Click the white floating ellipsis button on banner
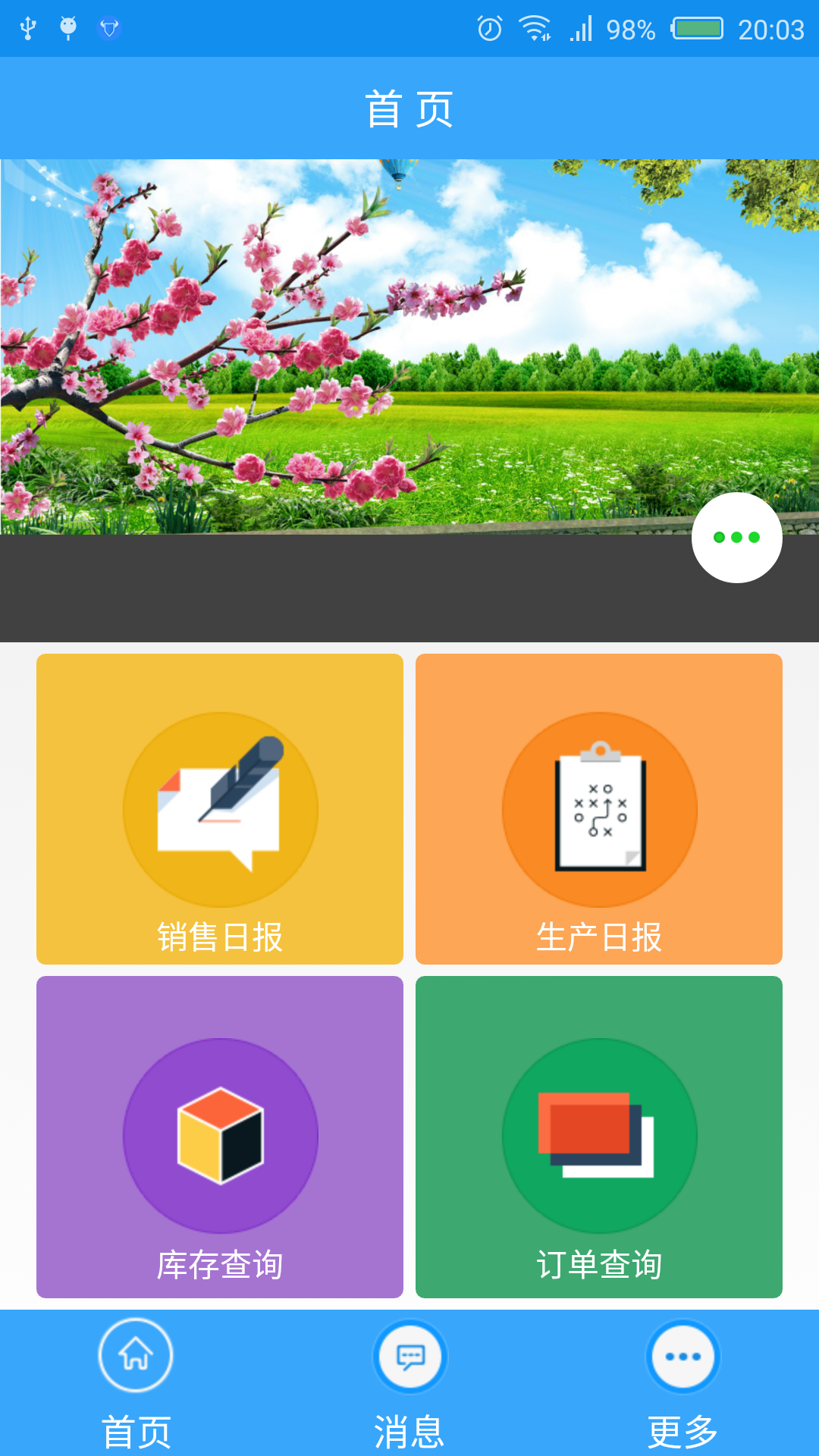Viewport: 819px width, 1456px height. click(x=736, y=536)
